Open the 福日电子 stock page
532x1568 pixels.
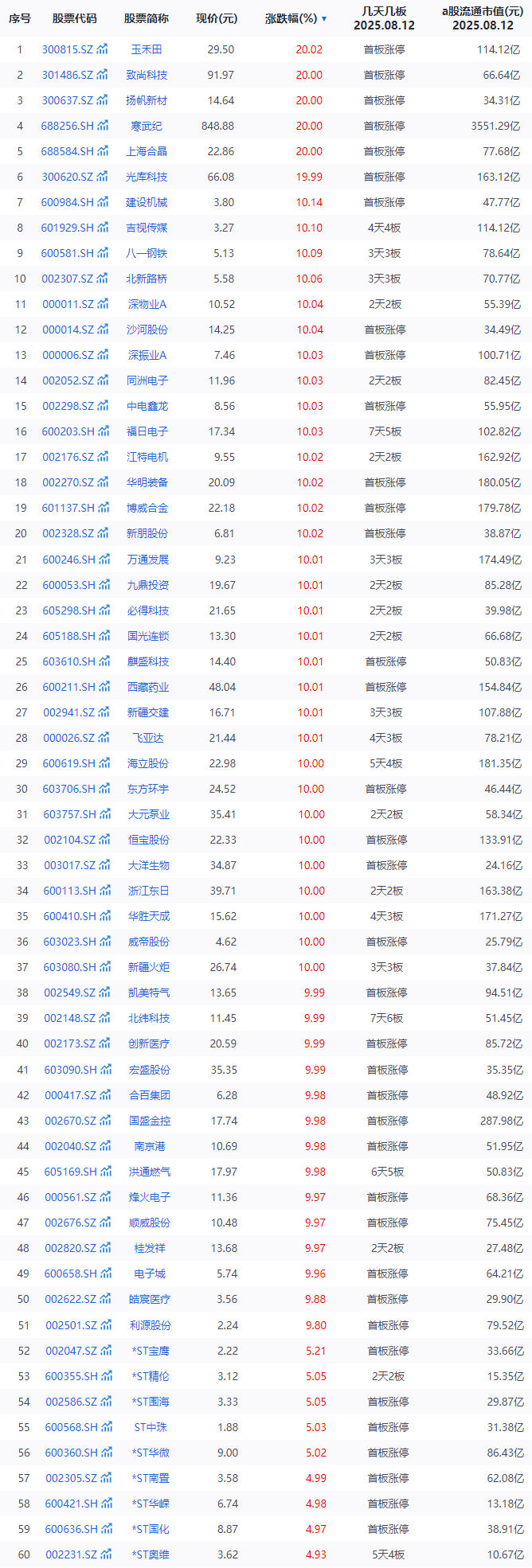(x=147, y=431)
